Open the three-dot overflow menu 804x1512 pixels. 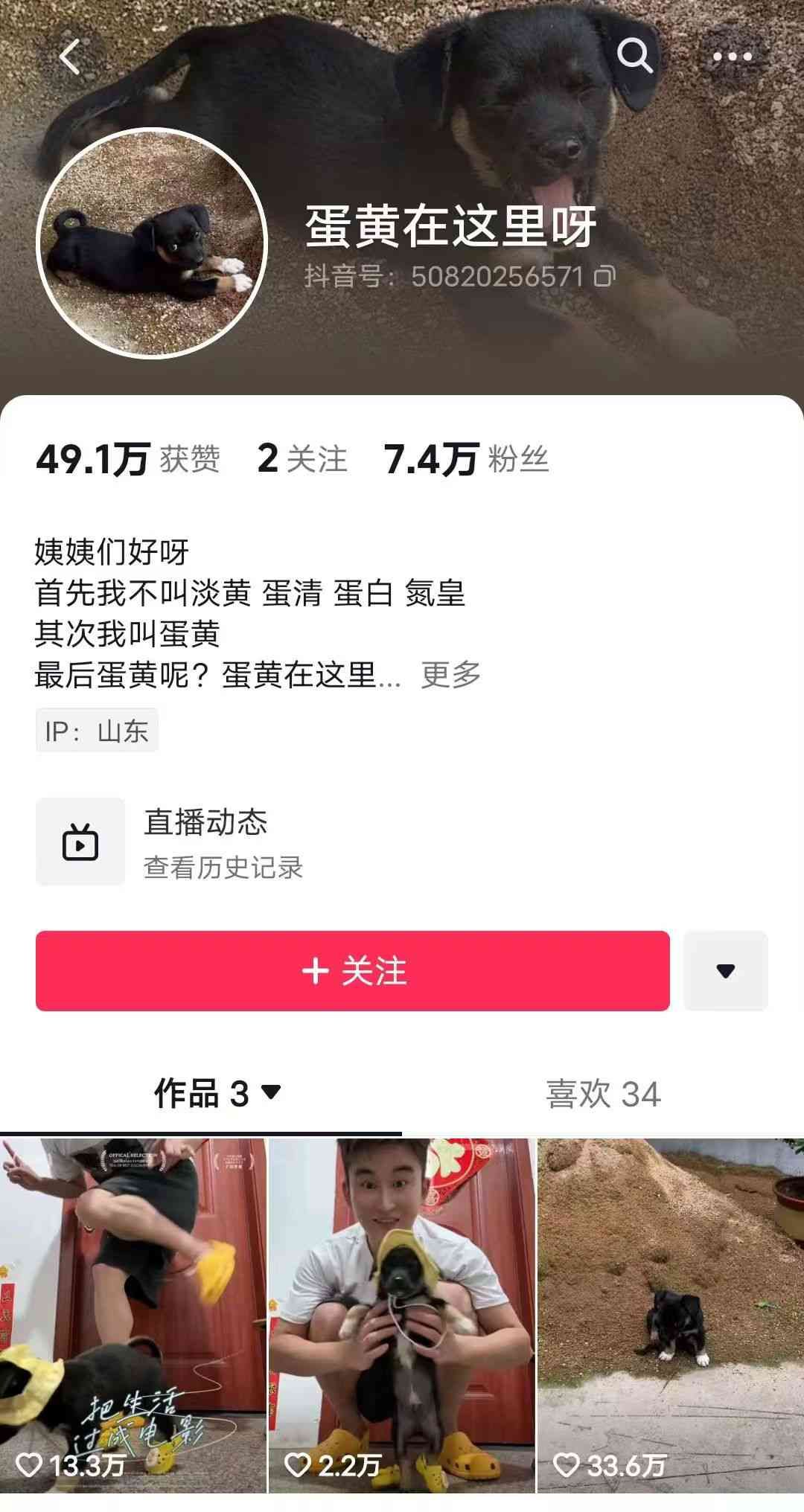pos(733,57)
